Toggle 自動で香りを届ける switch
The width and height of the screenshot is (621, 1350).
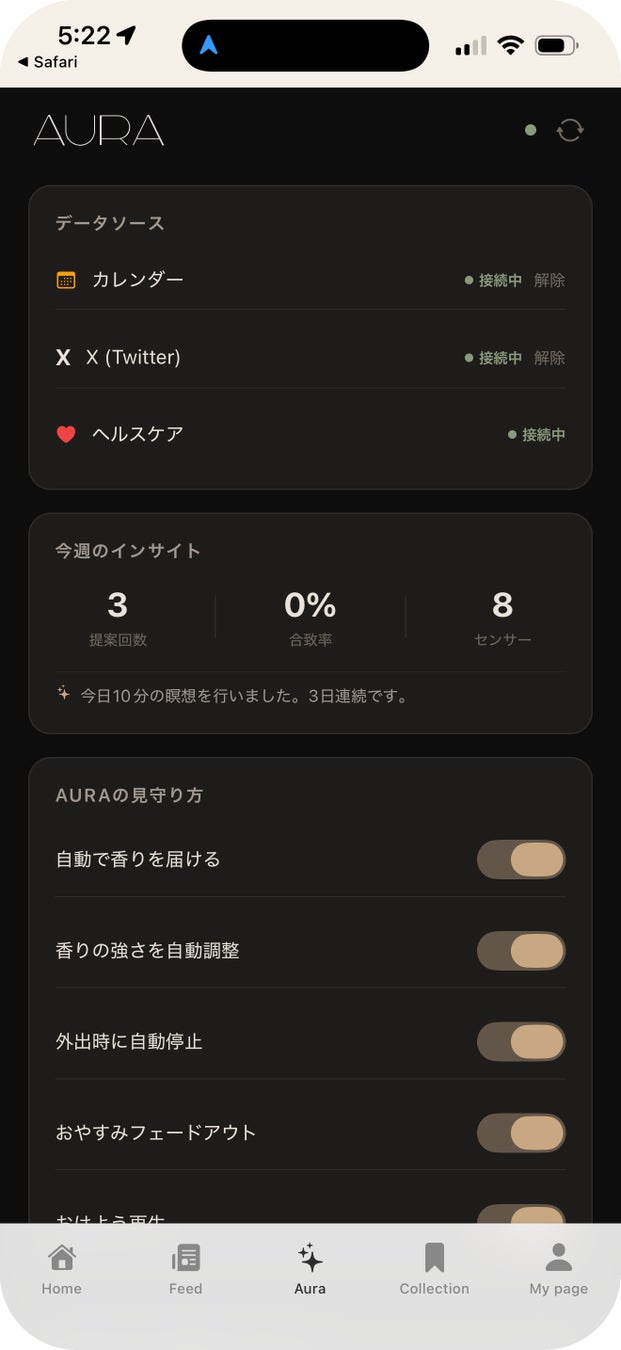tap(521, 859)
